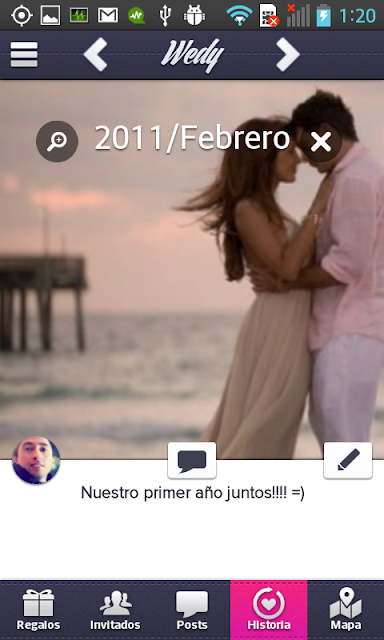The width and height of the screenshot is (384, 640).
Task: Go to the next story entry
Action: click(x=288, y=55)
